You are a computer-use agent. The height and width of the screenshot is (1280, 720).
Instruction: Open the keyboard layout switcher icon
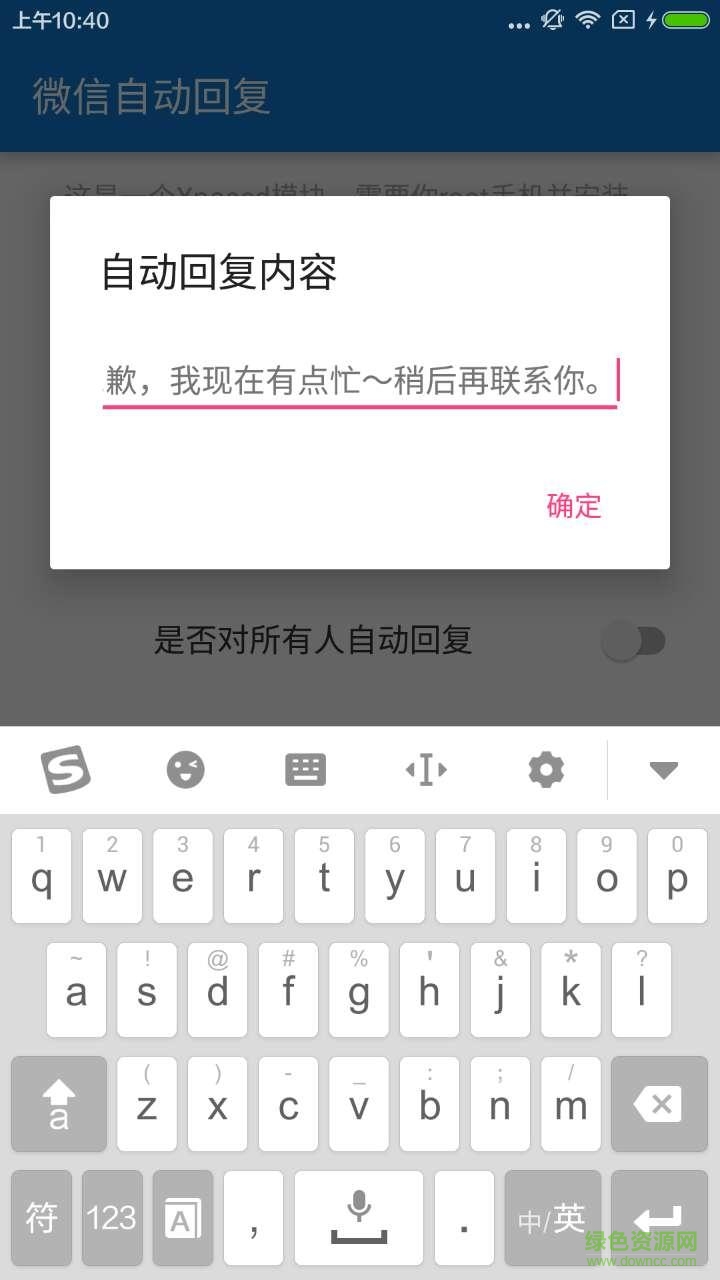pos(306,769)
